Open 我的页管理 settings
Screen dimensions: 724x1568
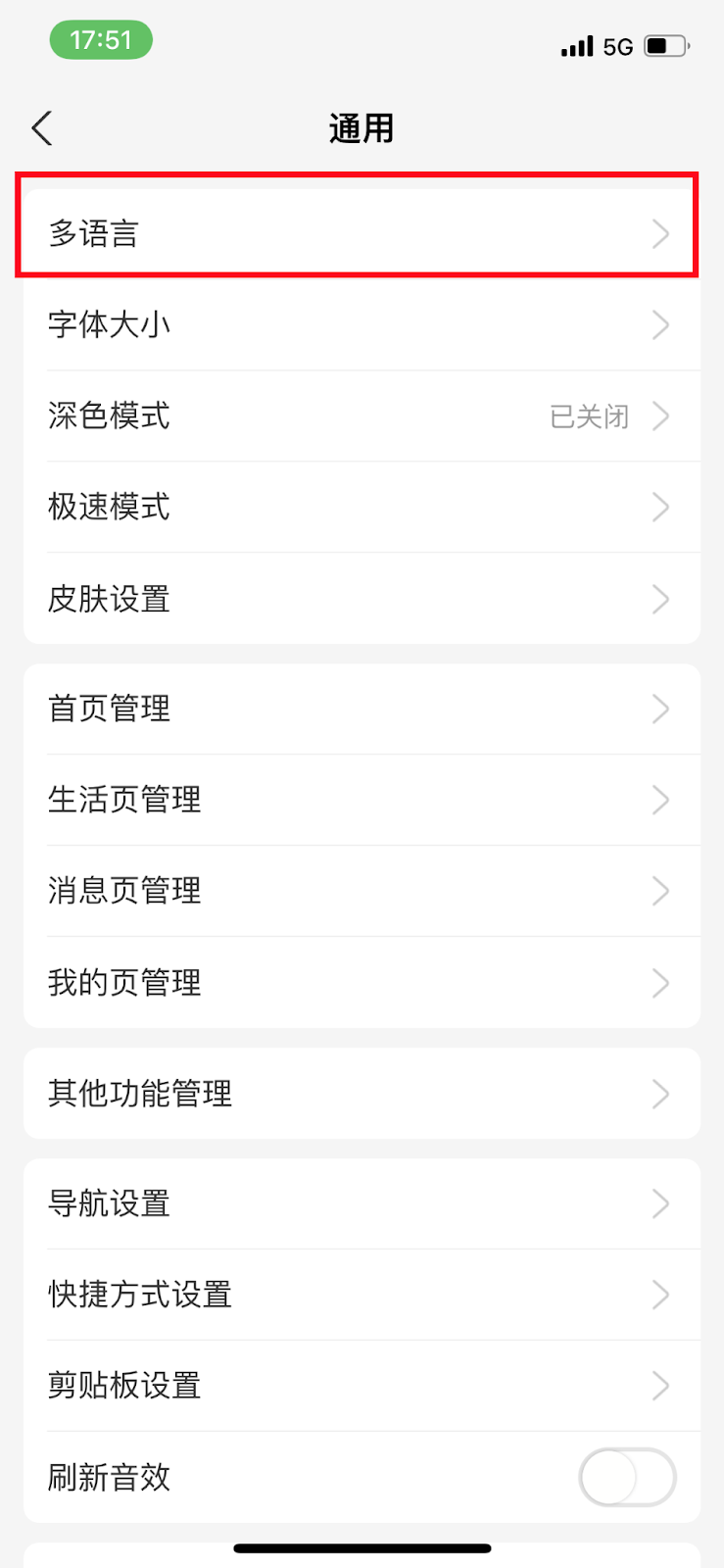(x=361, y=982)
